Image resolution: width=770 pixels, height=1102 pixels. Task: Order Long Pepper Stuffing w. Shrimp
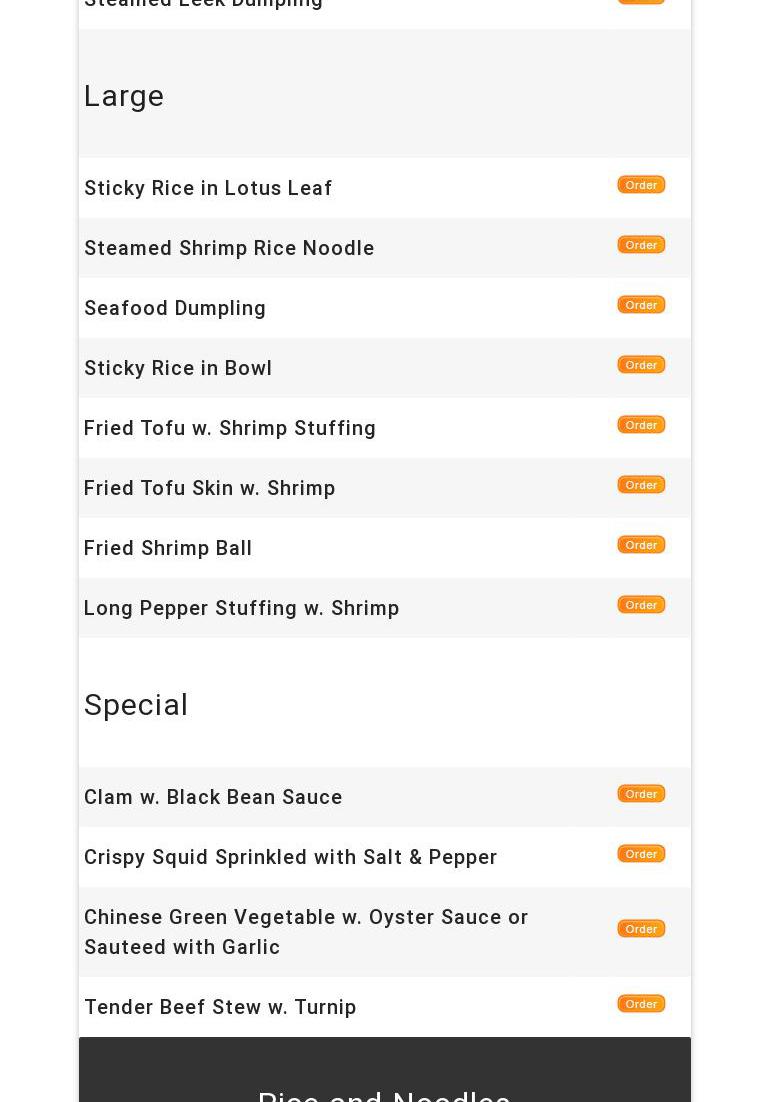pos(641,605)
